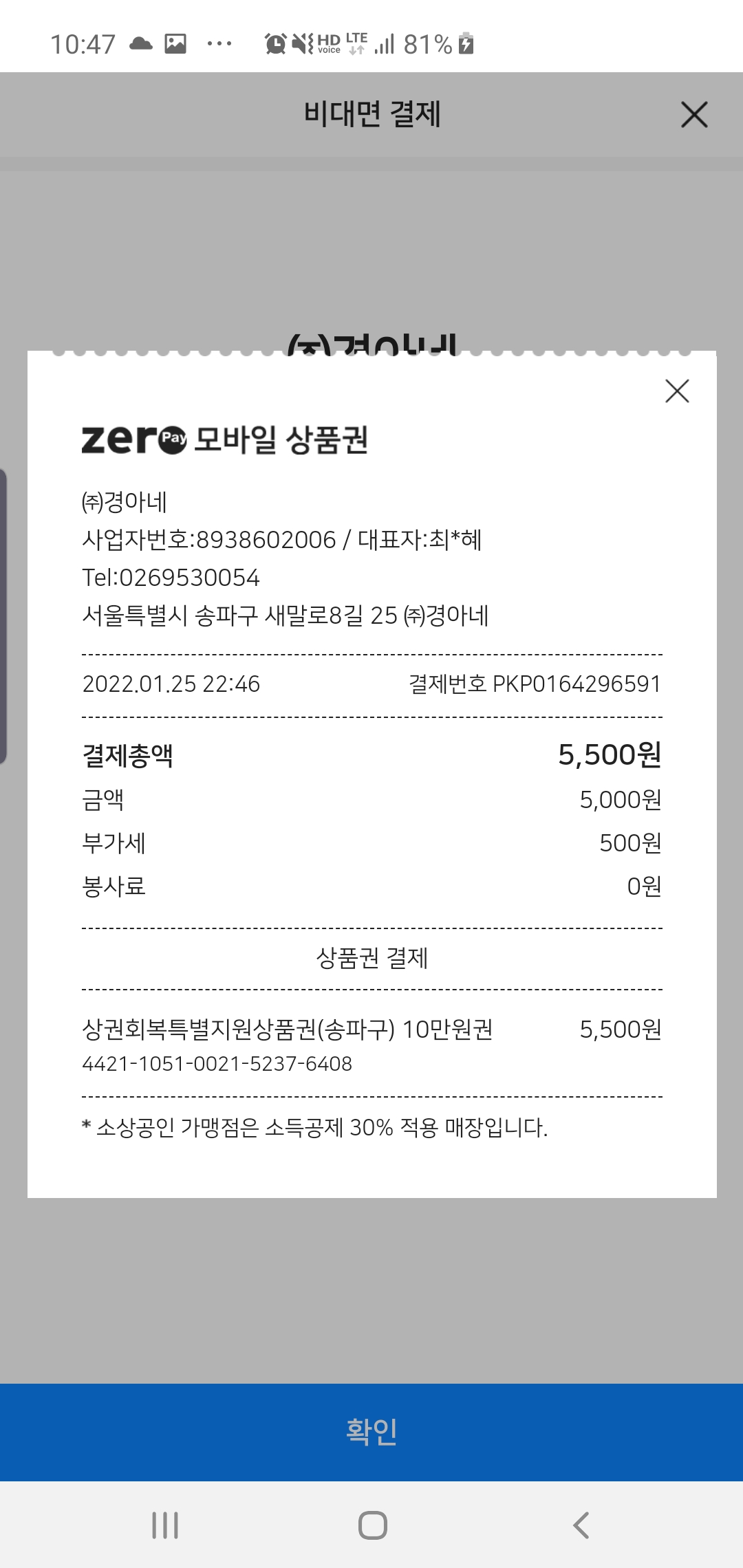
Task: Go back using the navigation bar
Action: point(581,1525)
